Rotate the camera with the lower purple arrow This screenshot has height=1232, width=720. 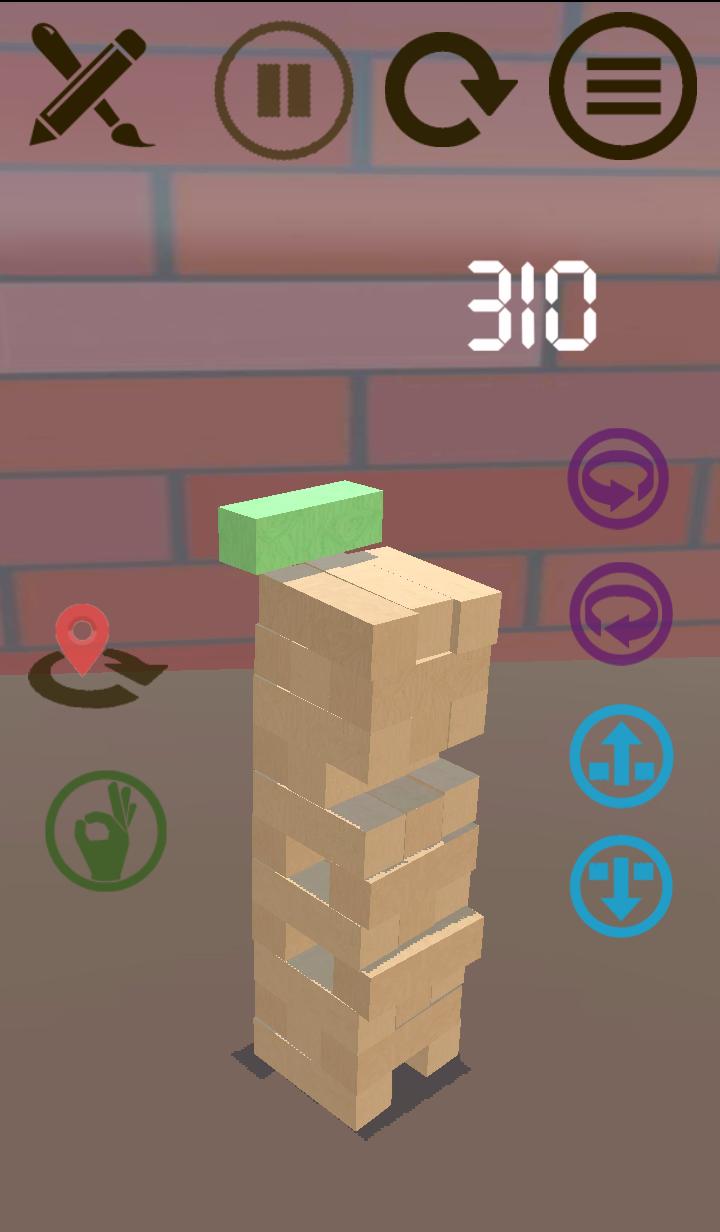619,614
